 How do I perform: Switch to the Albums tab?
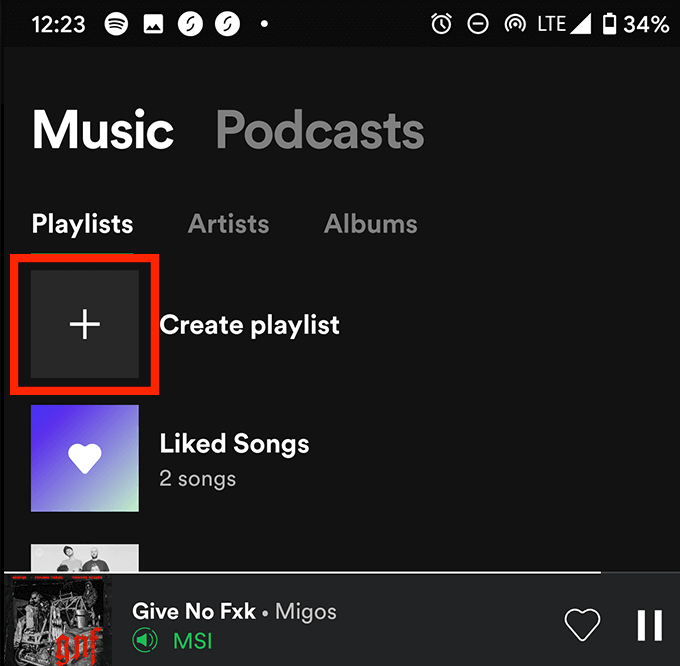[370, 224]
